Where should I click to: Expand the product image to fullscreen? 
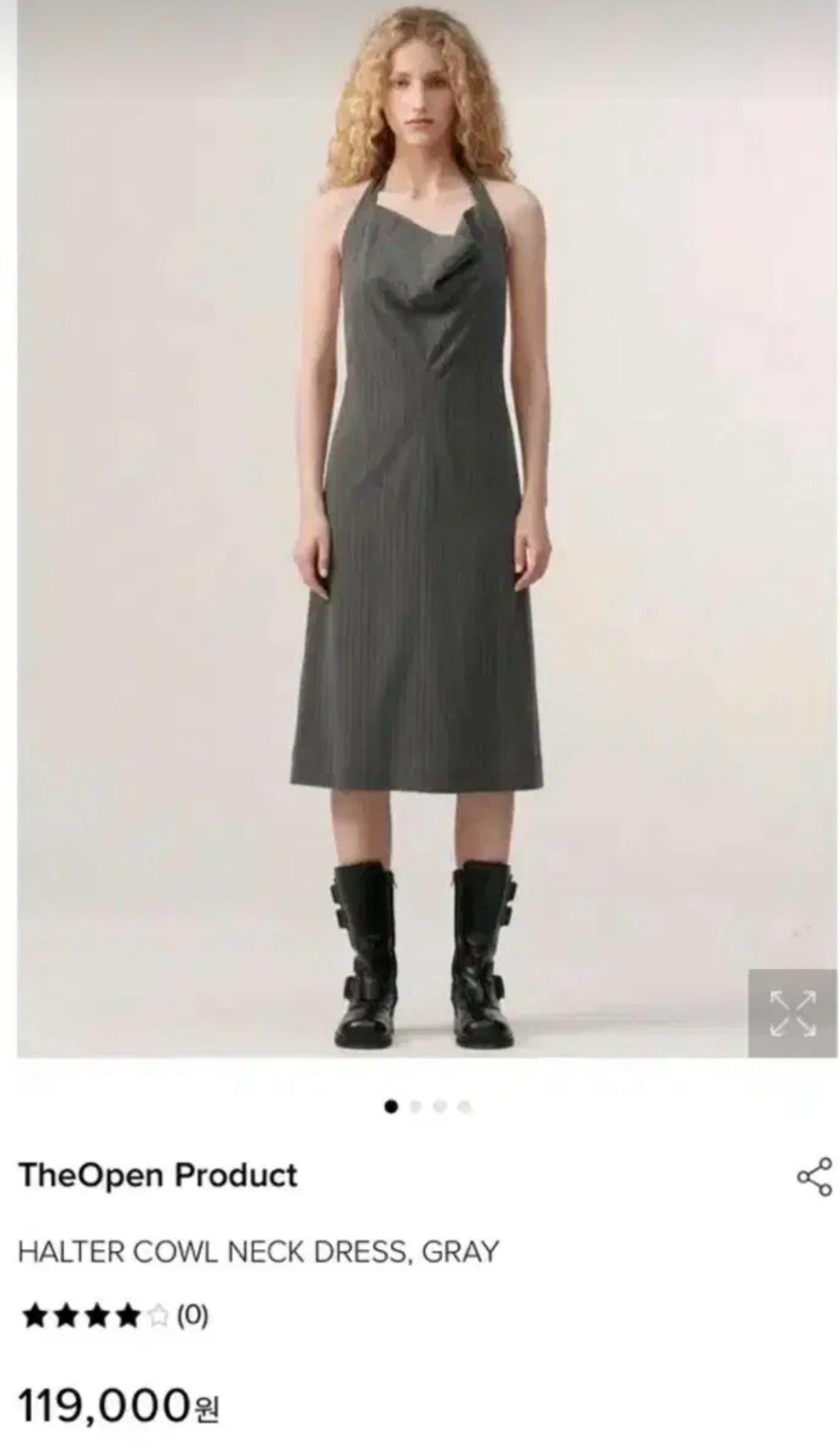click(x=792, y=1013)
